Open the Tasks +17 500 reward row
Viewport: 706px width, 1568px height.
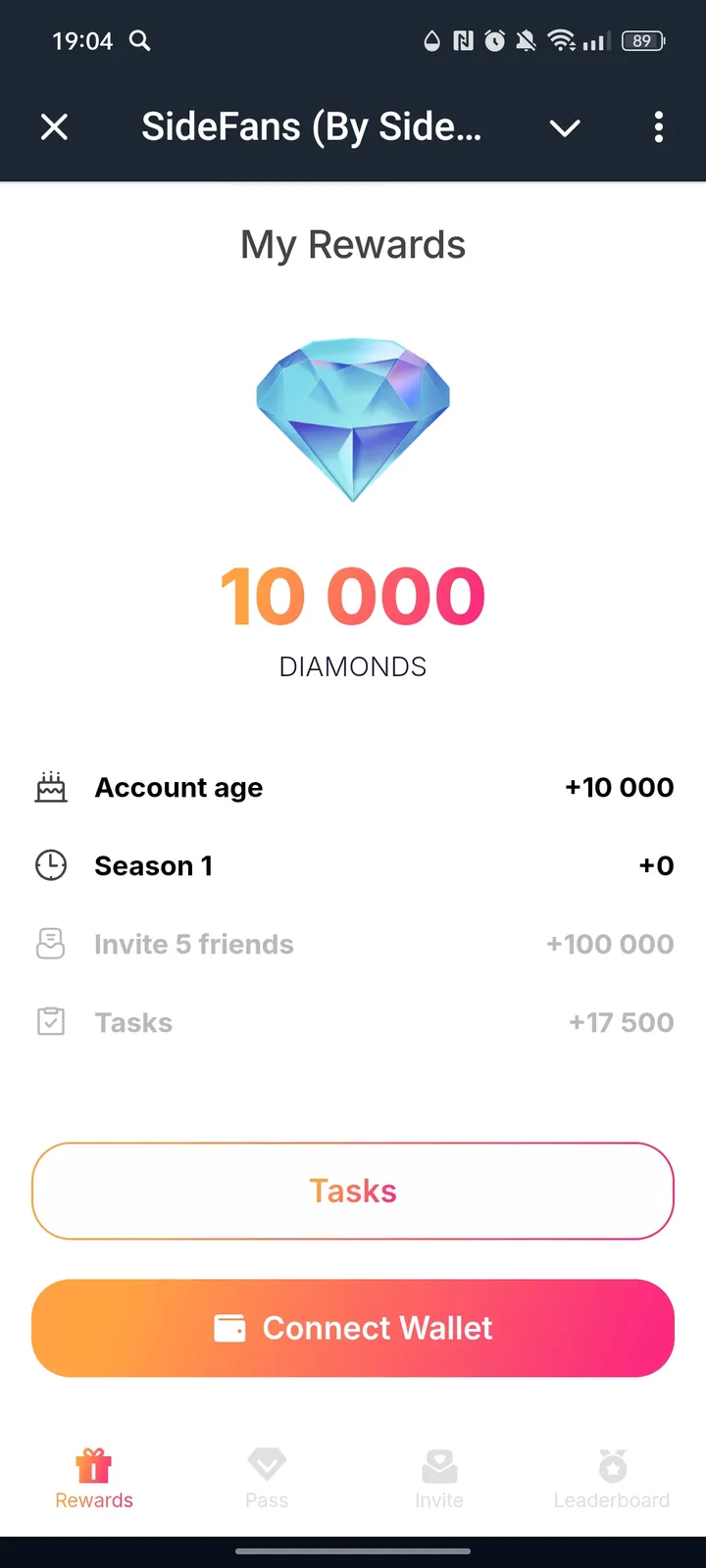click(353, 1022)
